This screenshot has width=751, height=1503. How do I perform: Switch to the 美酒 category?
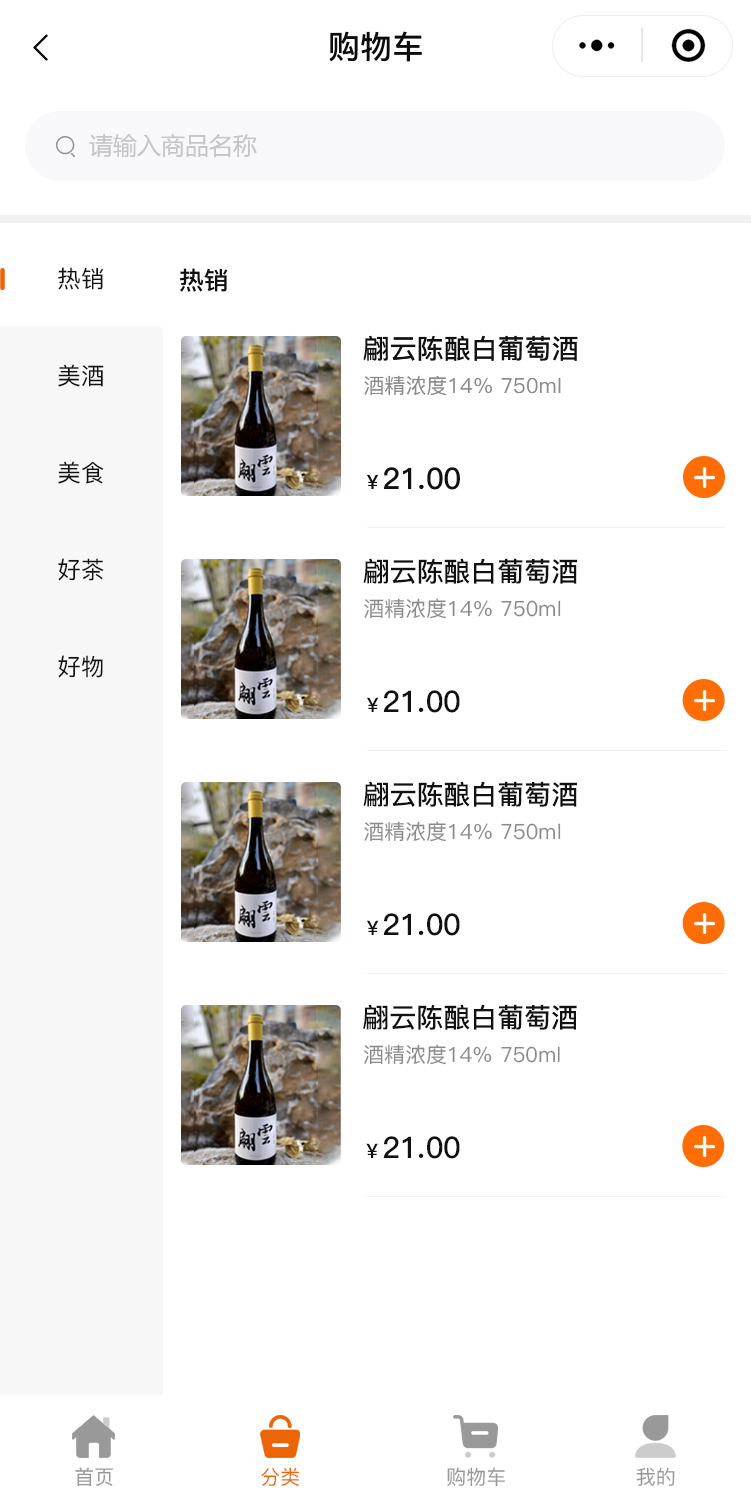point(80,376)
